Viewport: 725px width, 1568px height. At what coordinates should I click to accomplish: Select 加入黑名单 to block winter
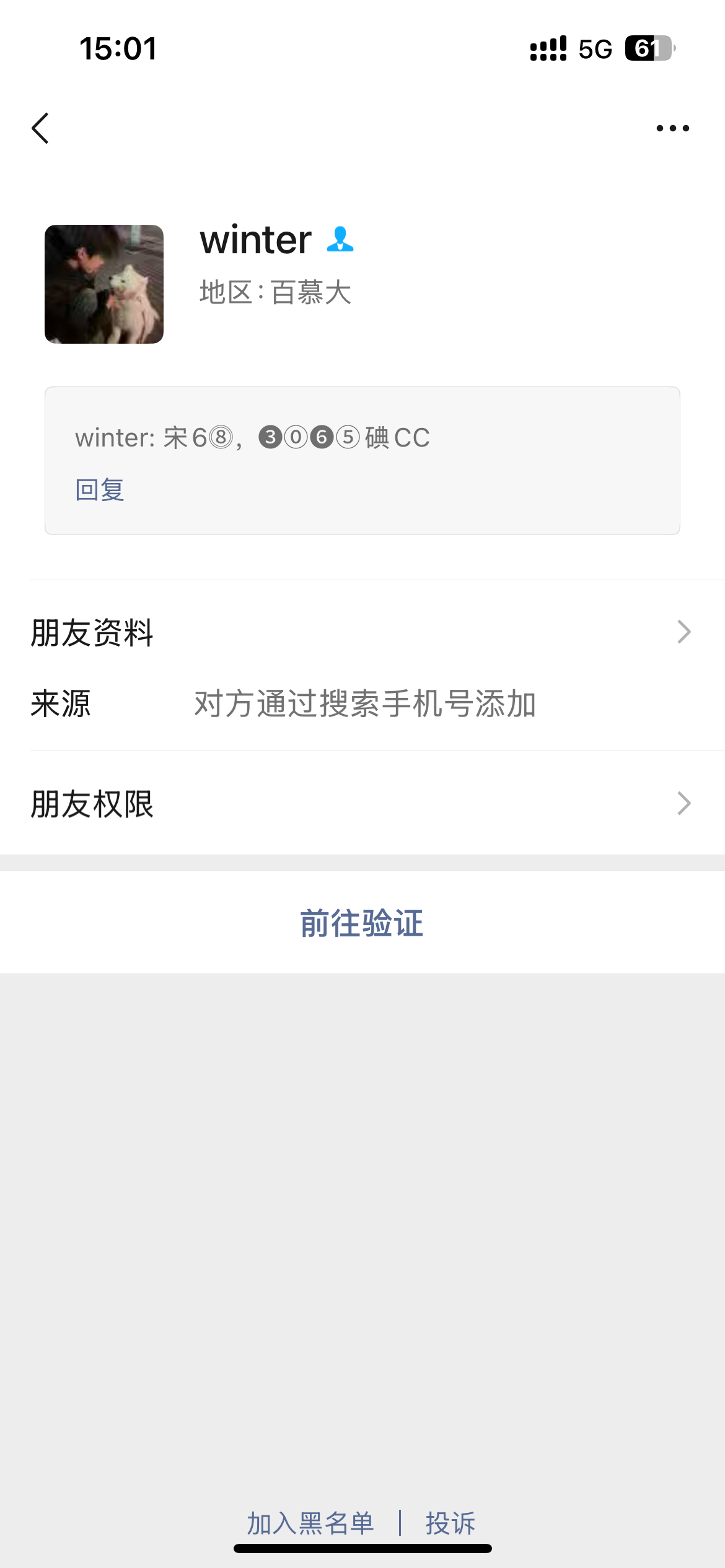310,1523
